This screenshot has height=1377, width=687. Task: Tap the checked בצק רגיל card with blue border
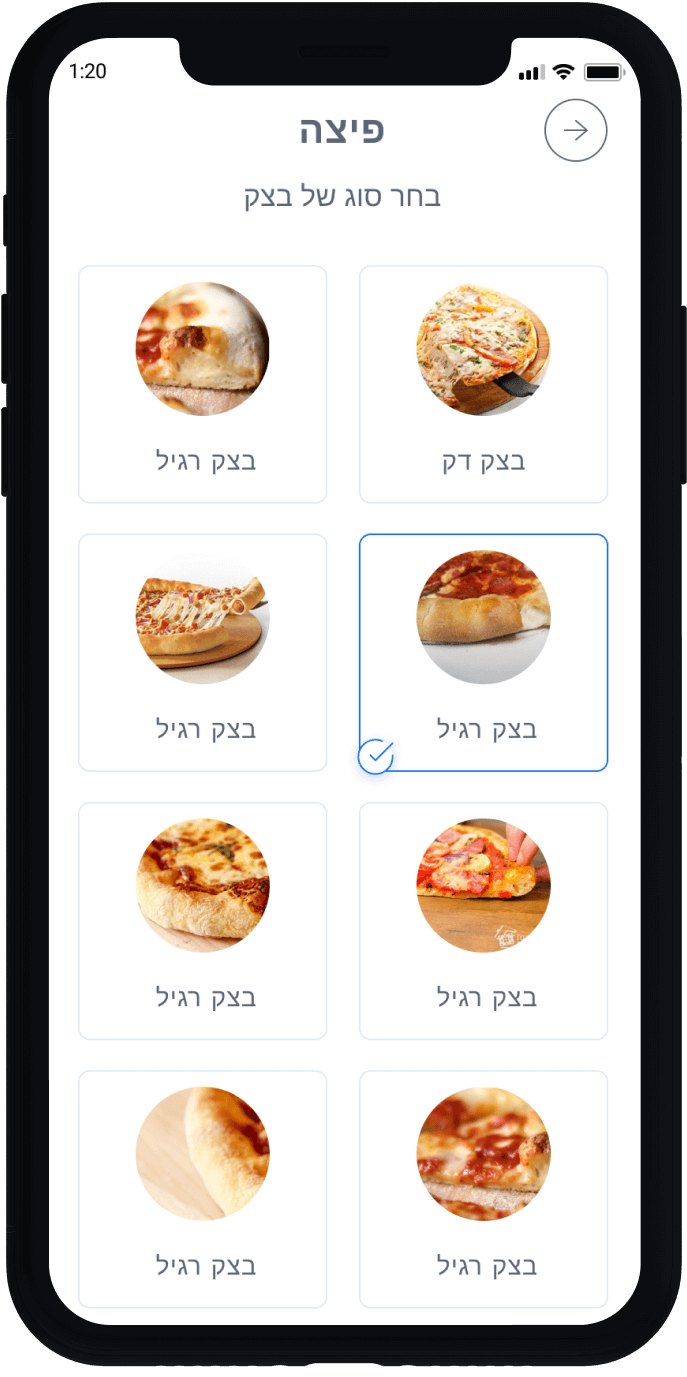click(x=483, y=652)
